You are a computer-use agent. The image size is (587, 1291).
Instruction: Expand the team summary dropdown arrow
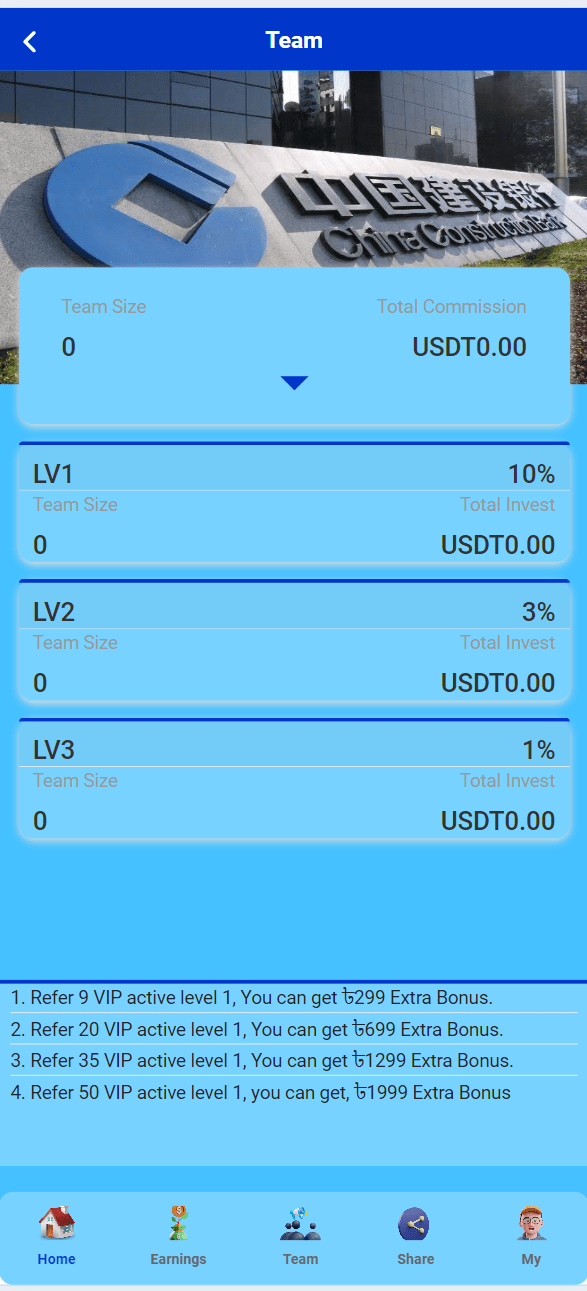294,383
